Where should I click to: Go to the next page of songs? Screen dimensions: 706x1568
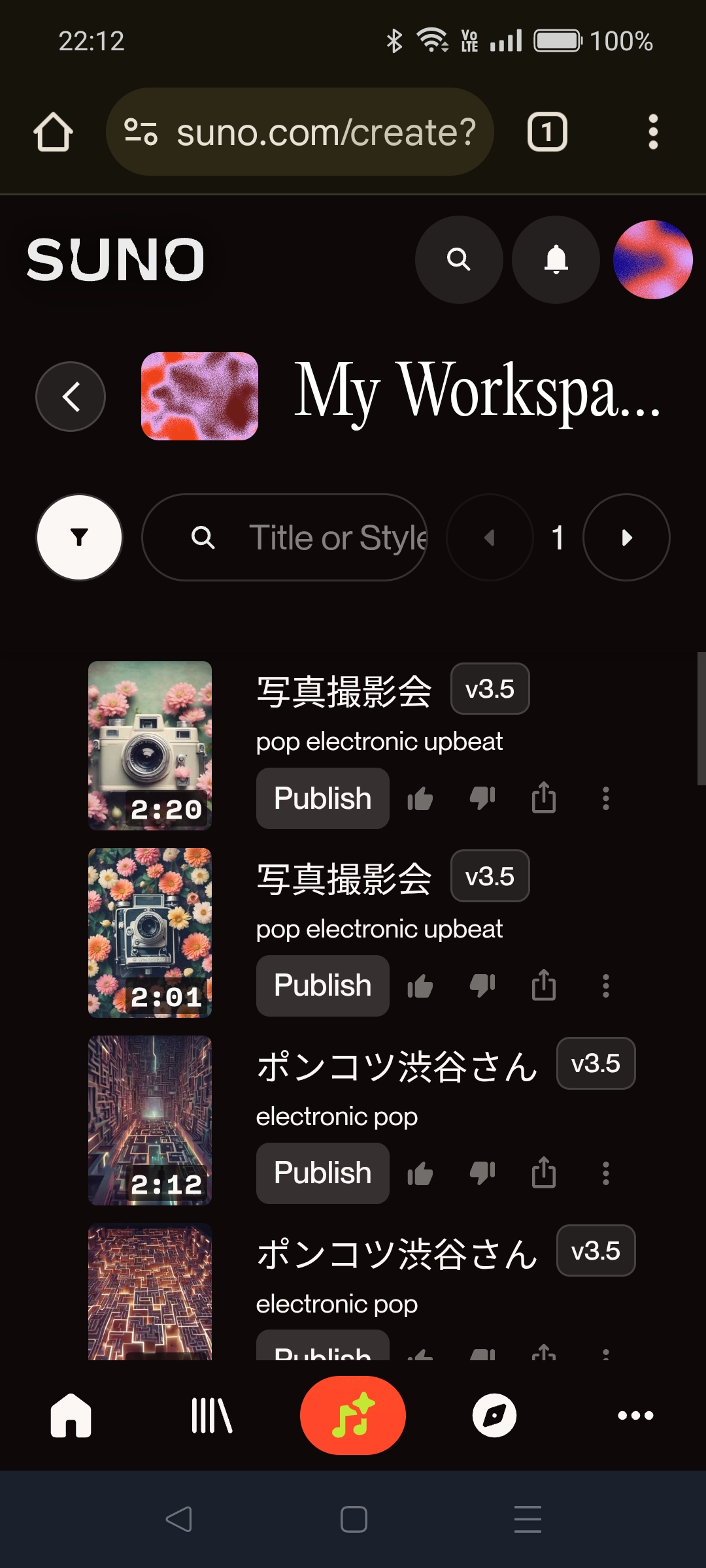point(626,537)
